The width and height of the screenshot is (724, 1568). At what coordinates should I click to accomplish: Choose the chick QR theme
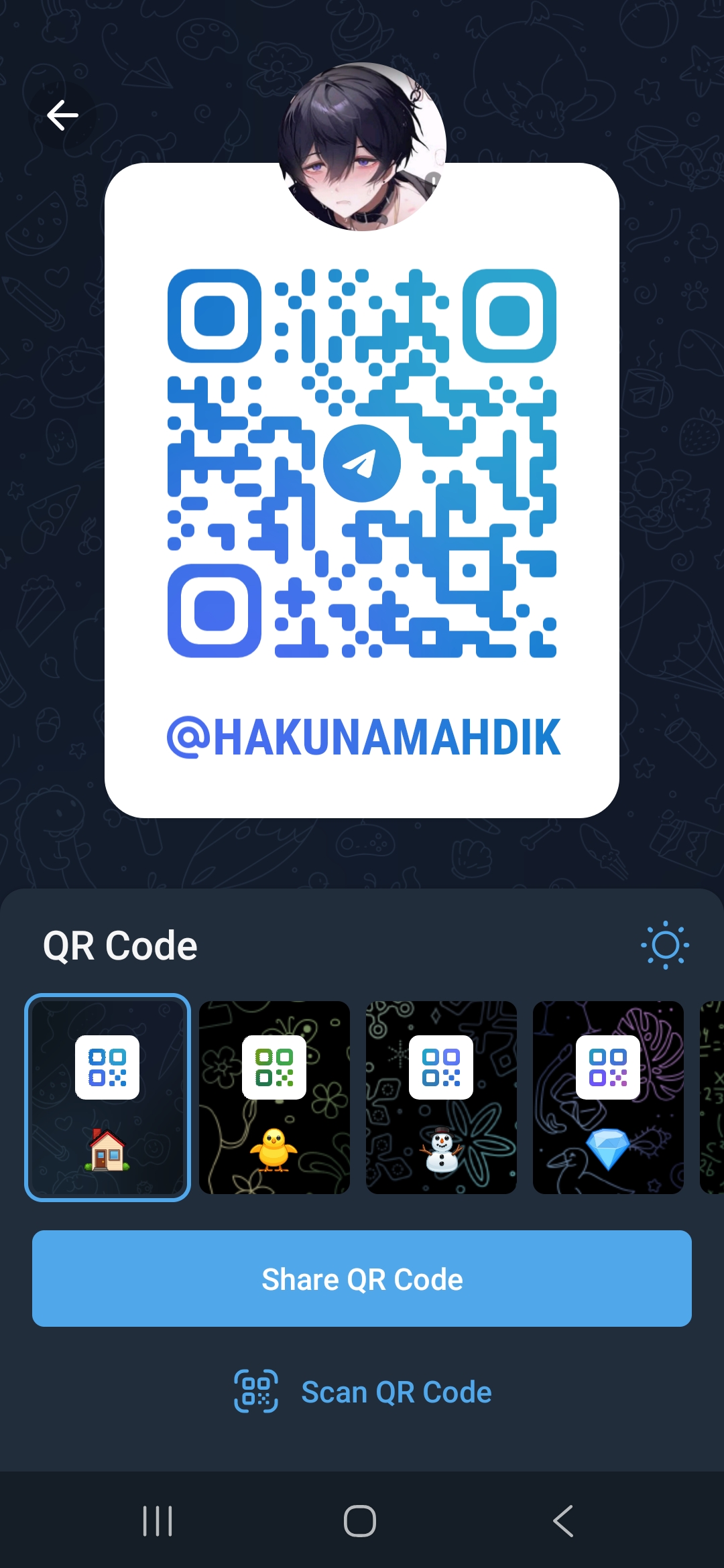(274, 1097)
